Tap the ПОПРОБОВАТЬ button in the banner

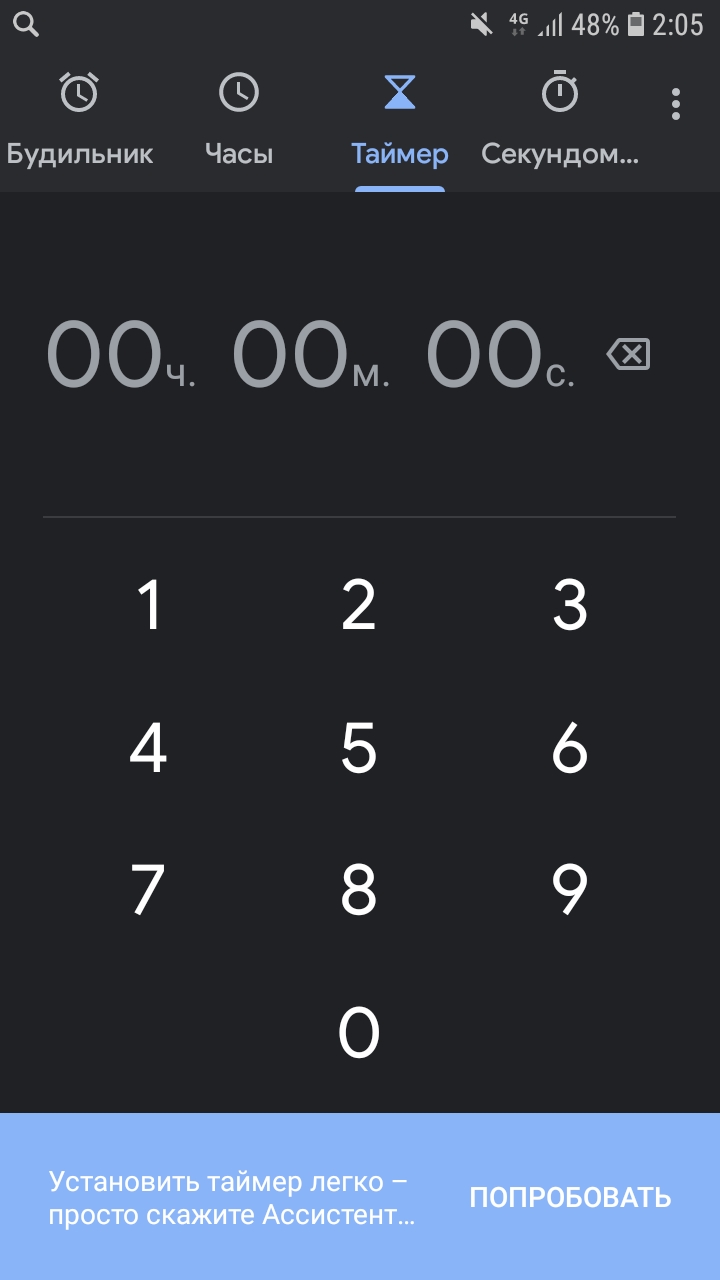coord(571,1197)
